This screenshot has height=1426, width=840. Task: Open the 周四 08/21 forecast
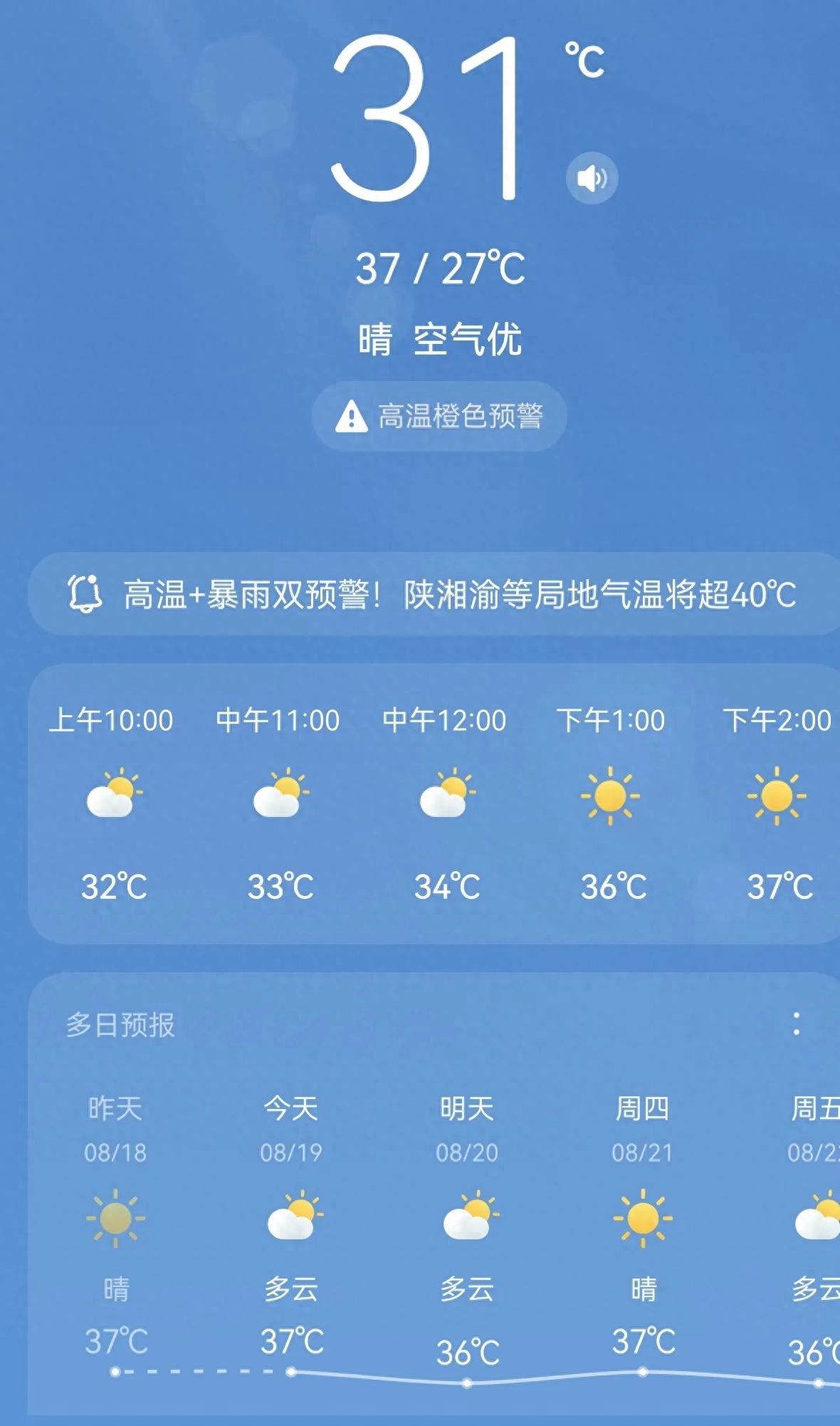click(642, 1218)
